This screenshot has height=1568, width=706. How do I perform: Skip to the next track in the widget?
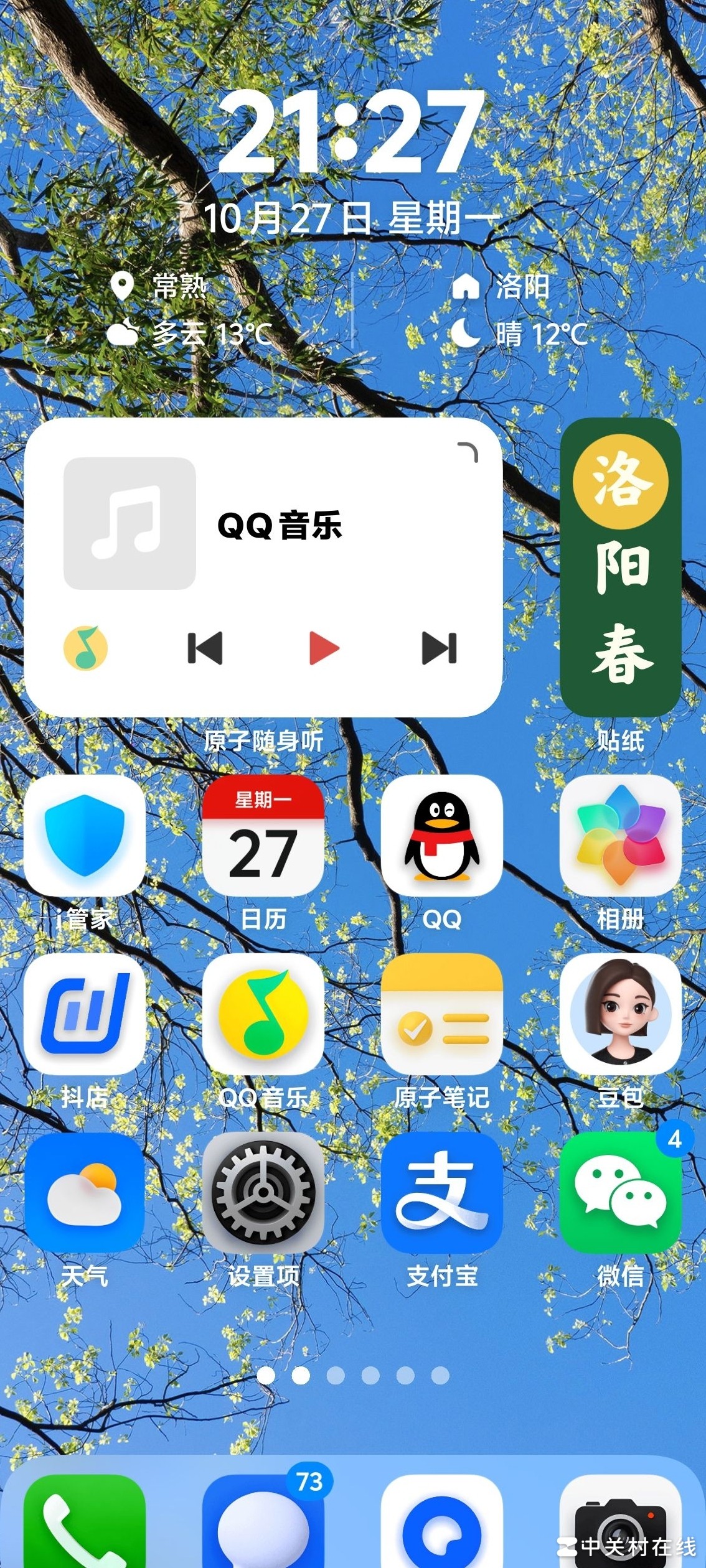(439, 648)
